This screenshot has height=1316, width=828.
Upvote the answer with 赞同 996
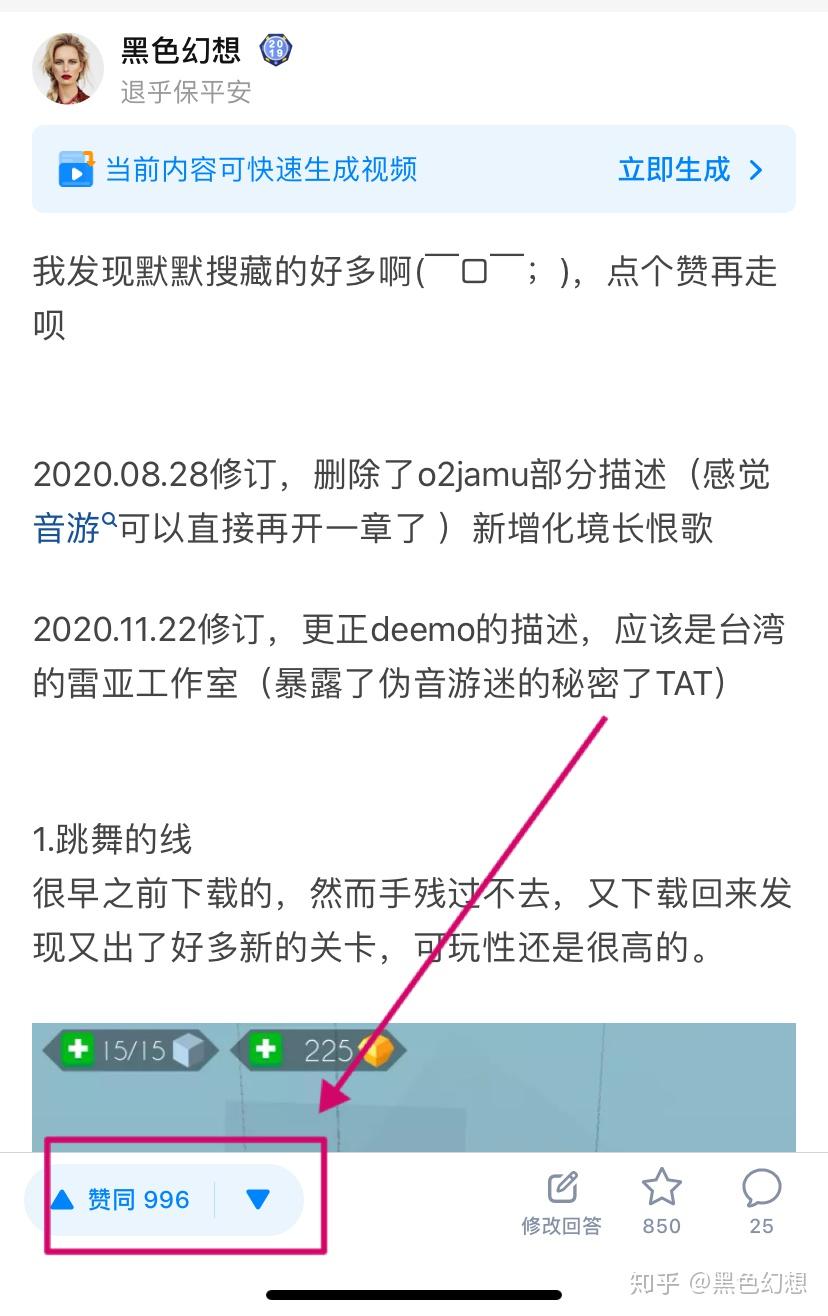tap(120, 1199)
